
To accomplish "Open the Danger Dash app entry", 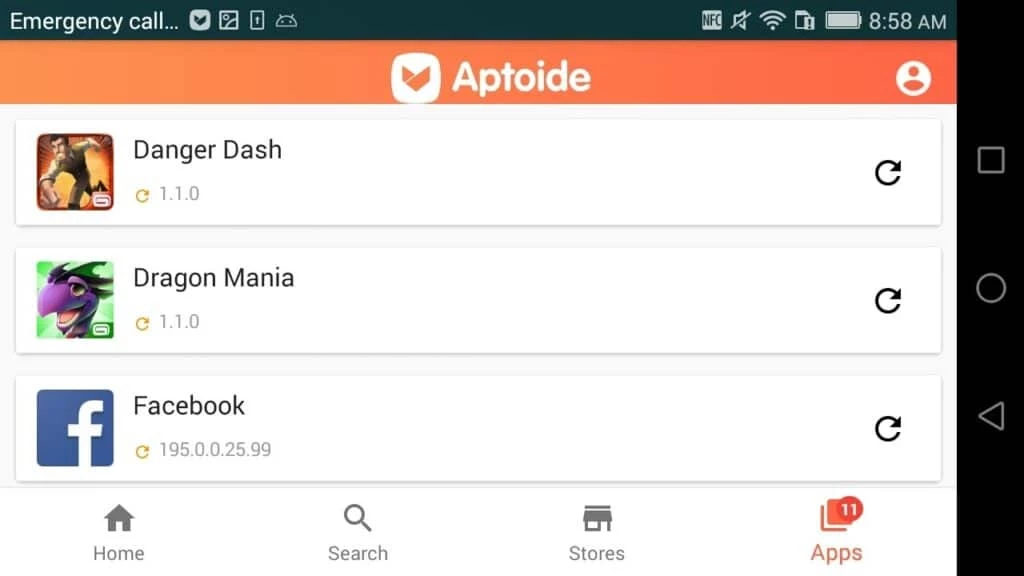I will coord(400,172).
